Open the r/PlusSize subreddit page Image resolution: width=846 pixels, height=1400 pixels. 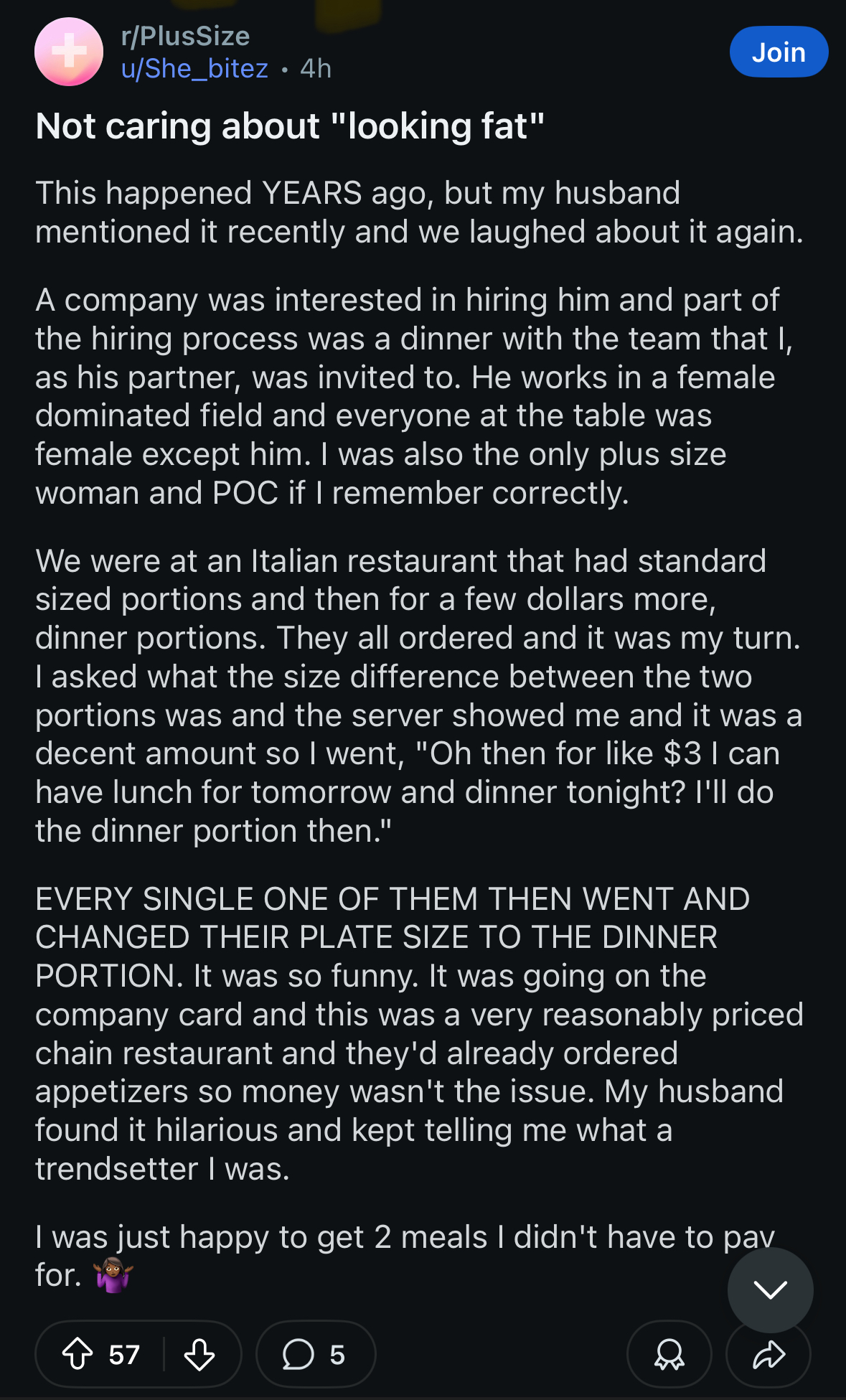(x=185, y=36)
